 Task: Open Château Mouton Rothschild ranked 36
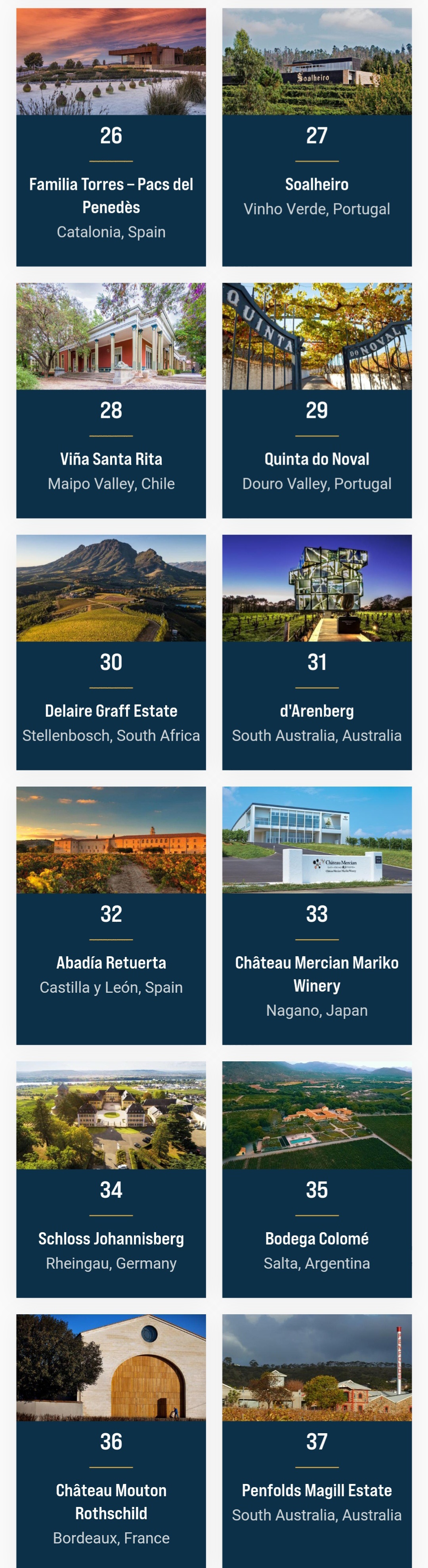coord(111,1501)
